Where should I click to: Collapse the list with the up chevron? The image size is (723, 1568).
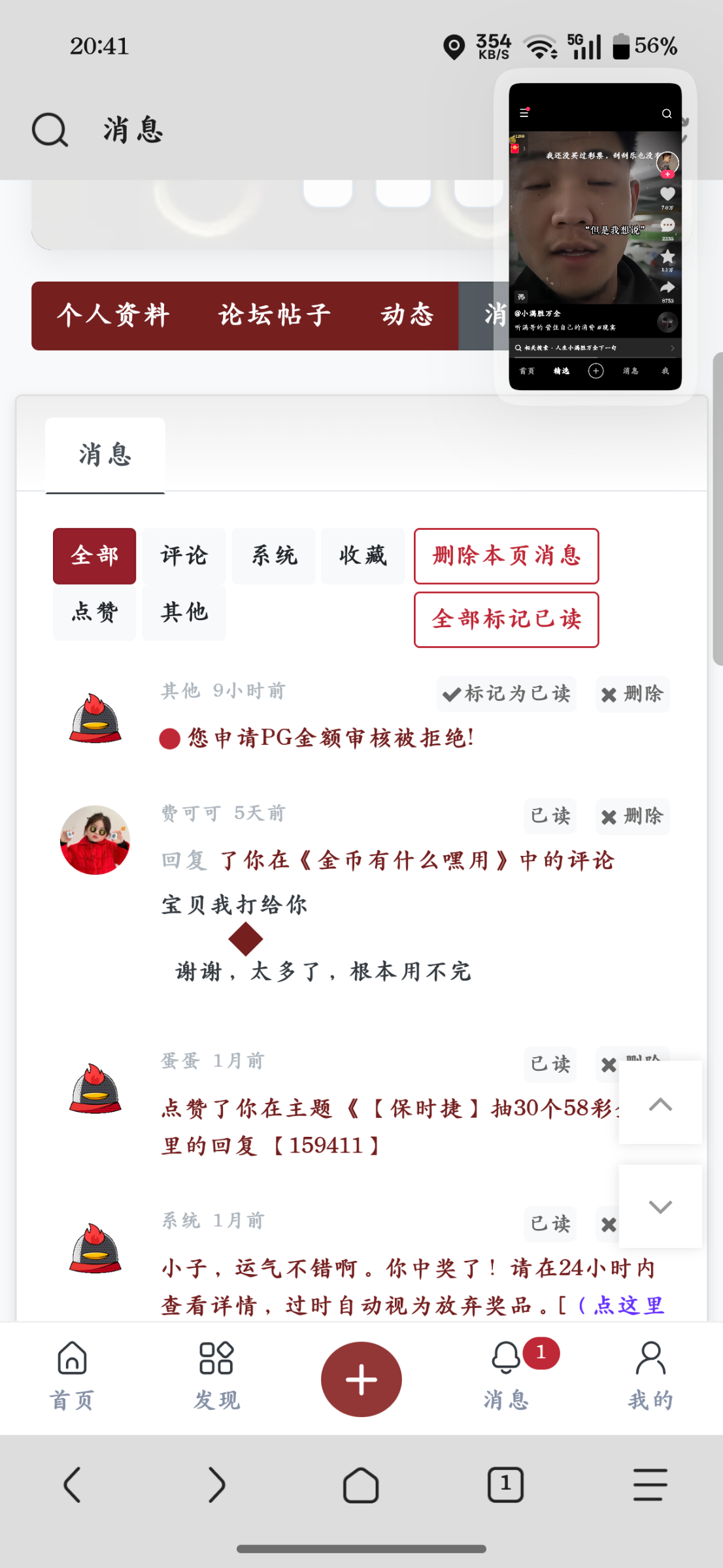click(660, 1105)
